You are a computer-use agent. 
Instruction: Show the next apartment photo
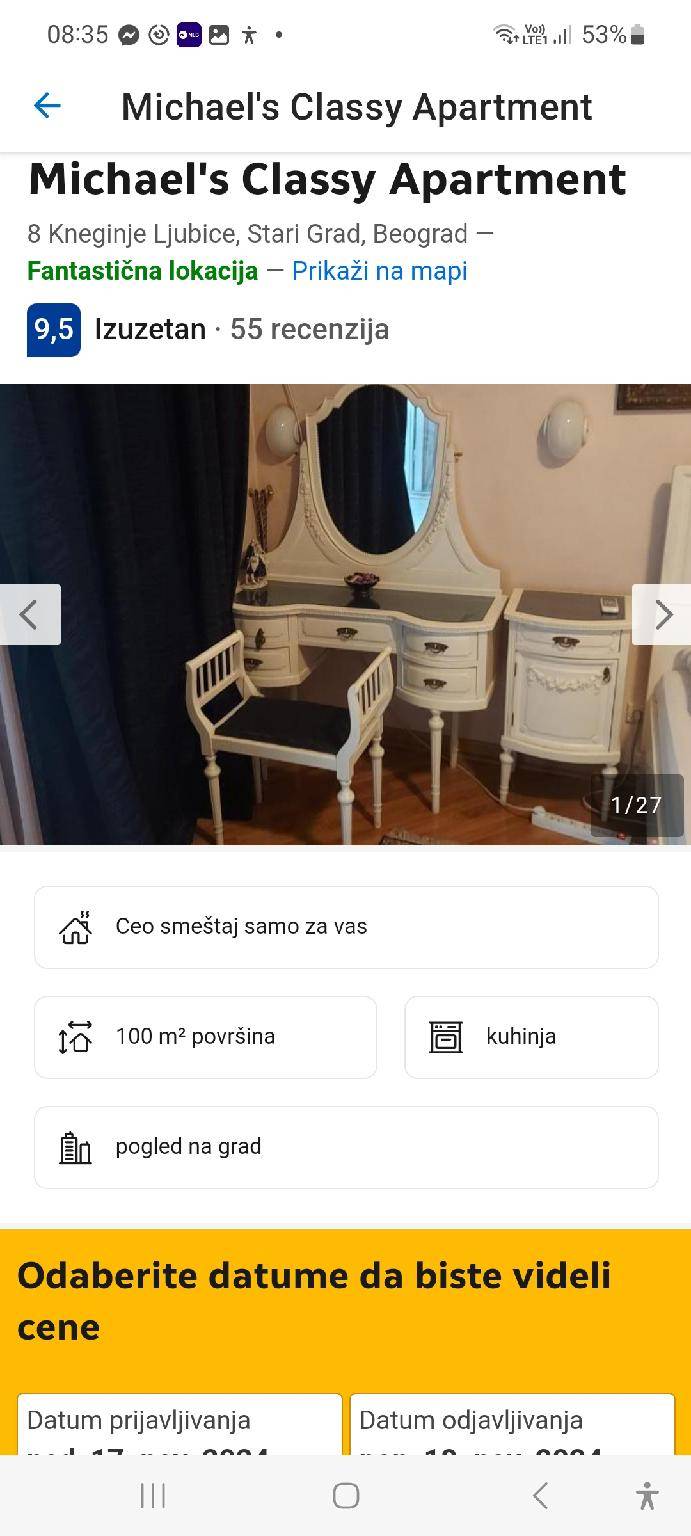[662, 614]
